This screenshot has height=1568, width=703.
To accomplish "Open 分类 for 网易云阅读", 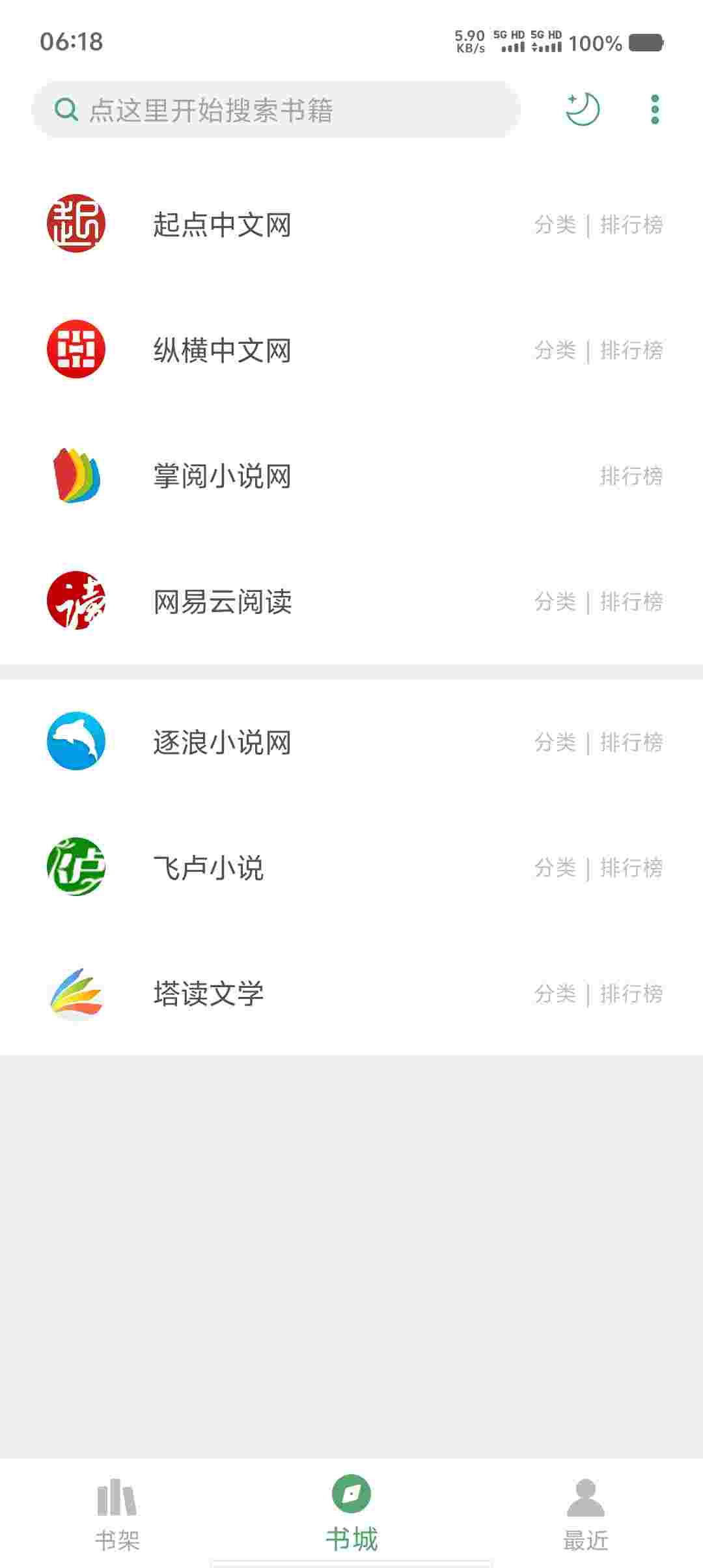I will tap(555, 602).
